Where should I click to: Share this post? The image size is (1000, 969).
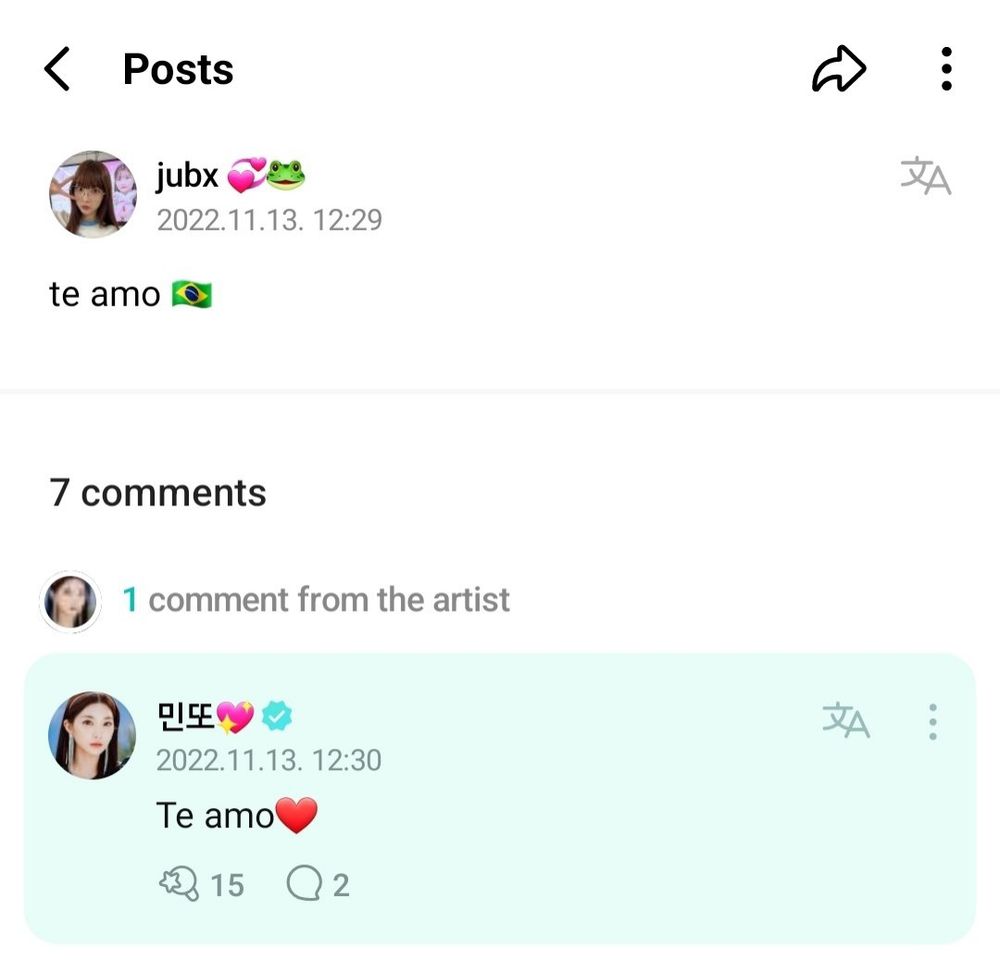click(x=838, y=70)
